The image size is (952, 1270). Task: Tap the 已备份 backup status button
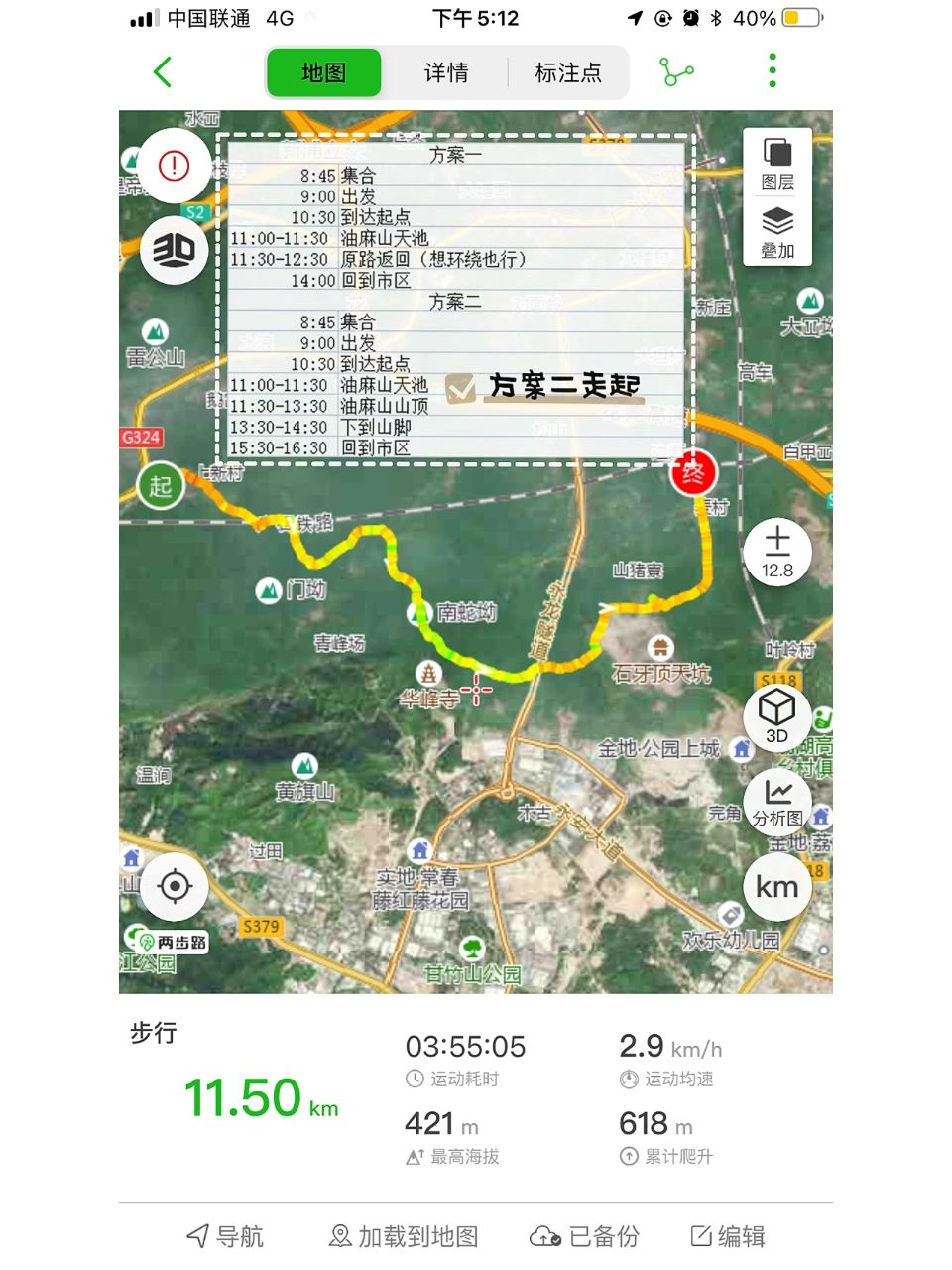point(584,1236)
